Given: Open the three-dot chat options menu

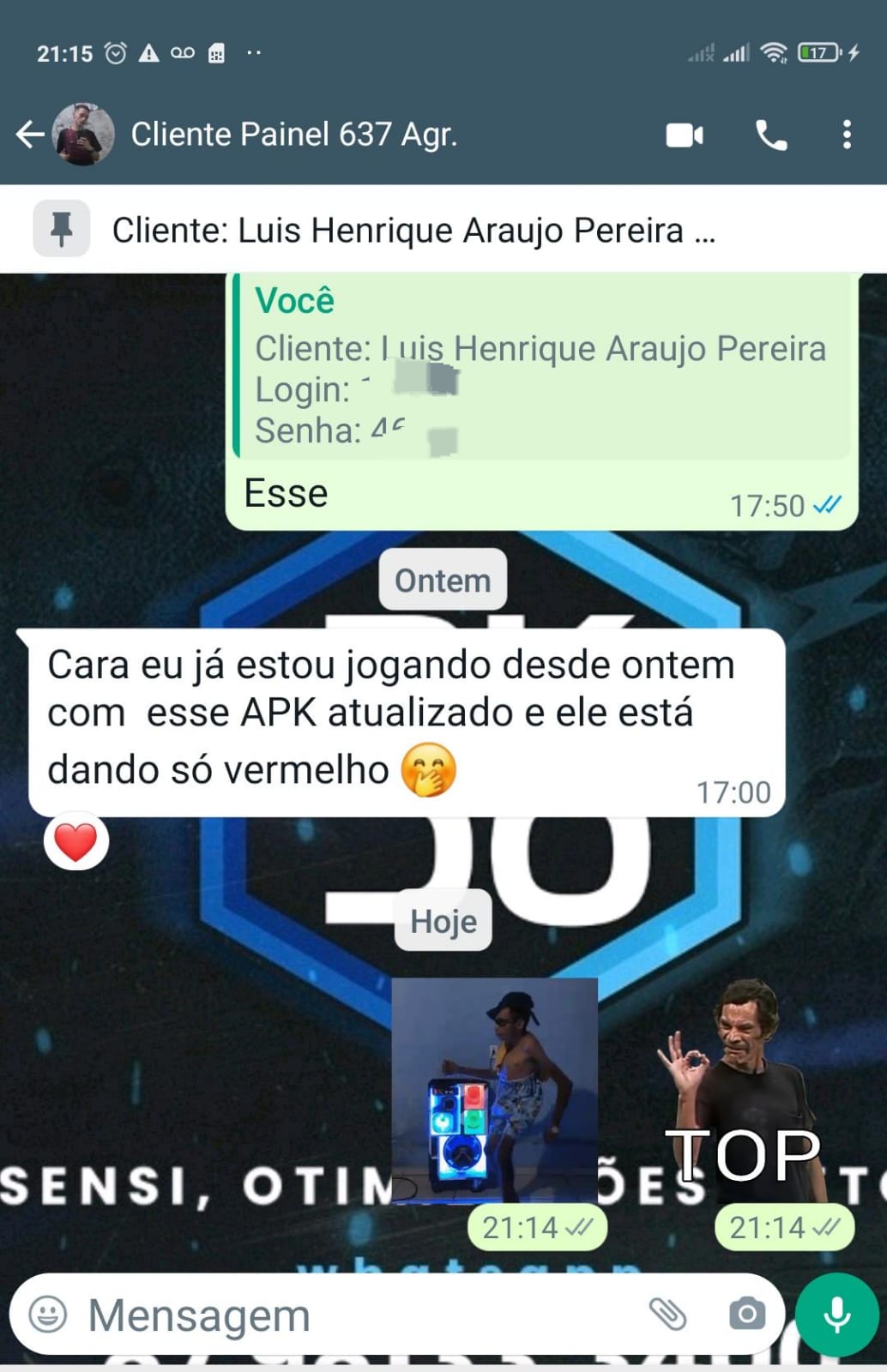Looking at the screenshot, I should coord(848,135).
